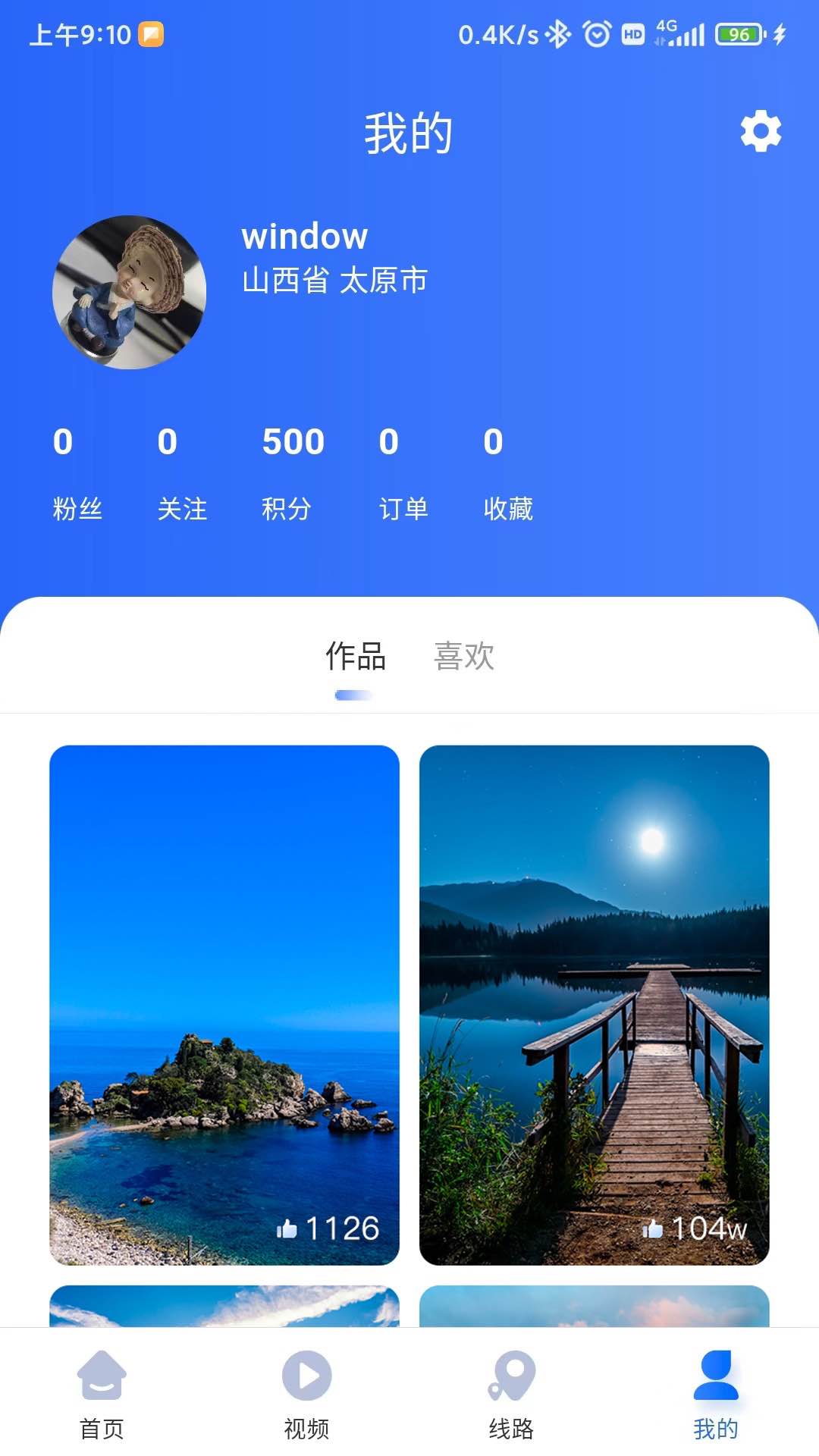Screen dimensions: 819x1456
Task: Open the settings gear icon
Action: 761,130
